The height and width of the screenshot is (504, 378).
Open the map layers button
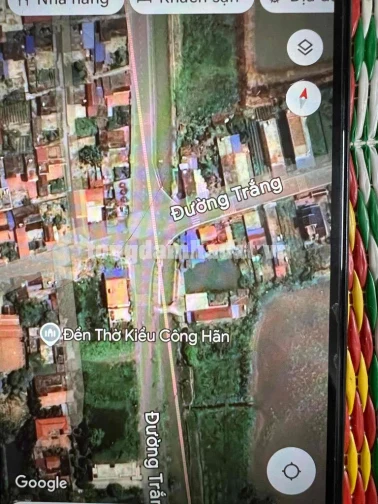point(305,47)
